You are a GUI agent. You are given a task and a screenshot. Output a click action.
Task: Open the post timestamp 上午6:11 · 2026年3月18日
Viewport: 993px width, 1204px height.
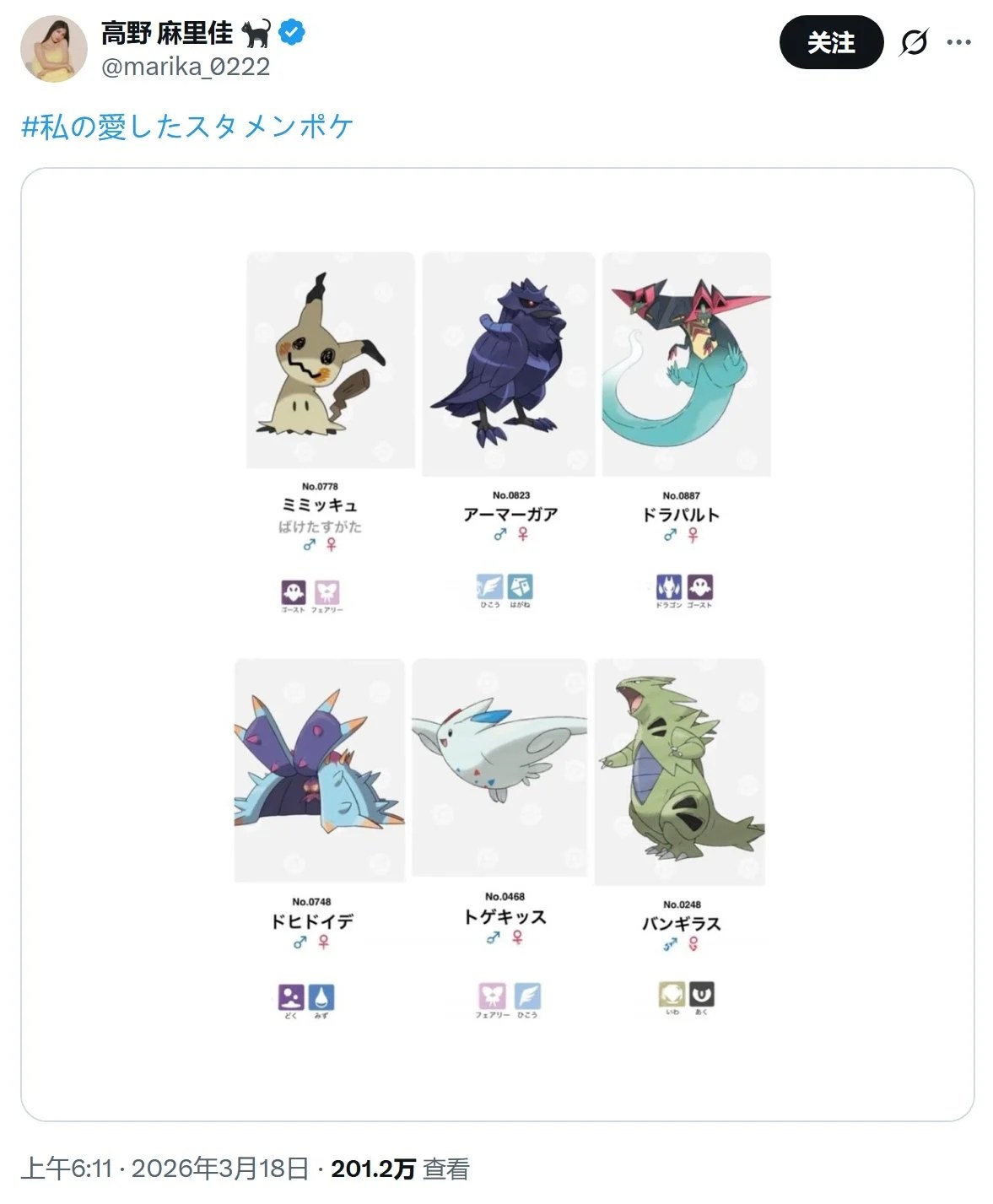165,1169
